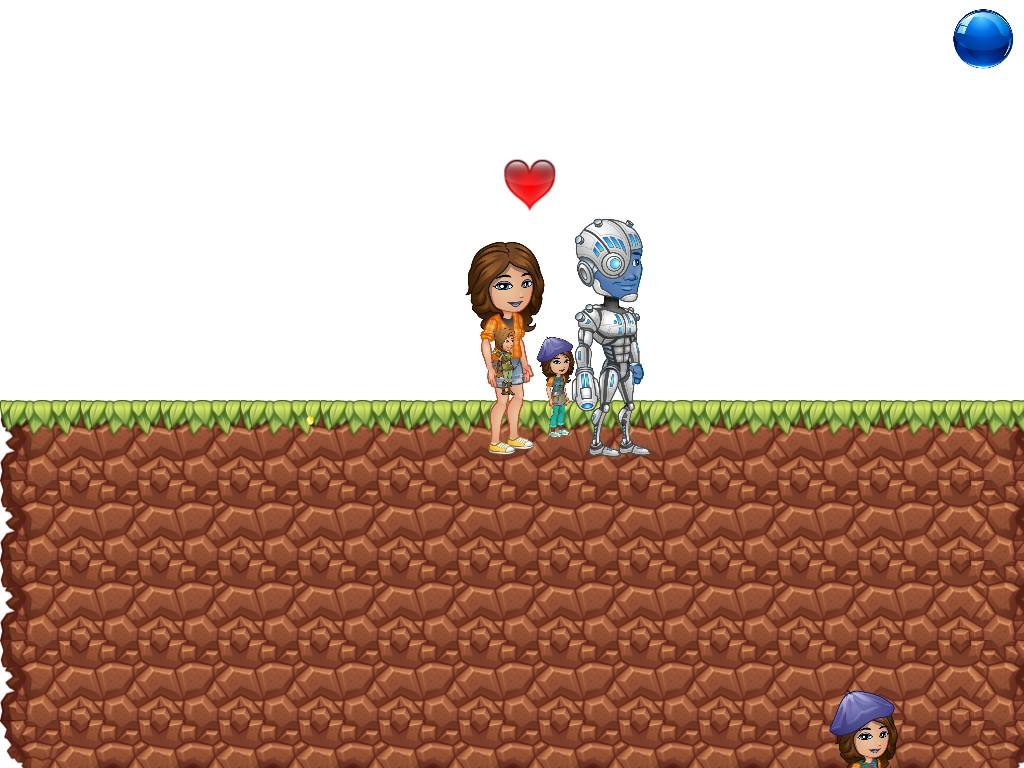Tap the beret girl avatar in the corner
Image resolution: width=1024 pixels, height=768 pixels.
tap(864, 732)
